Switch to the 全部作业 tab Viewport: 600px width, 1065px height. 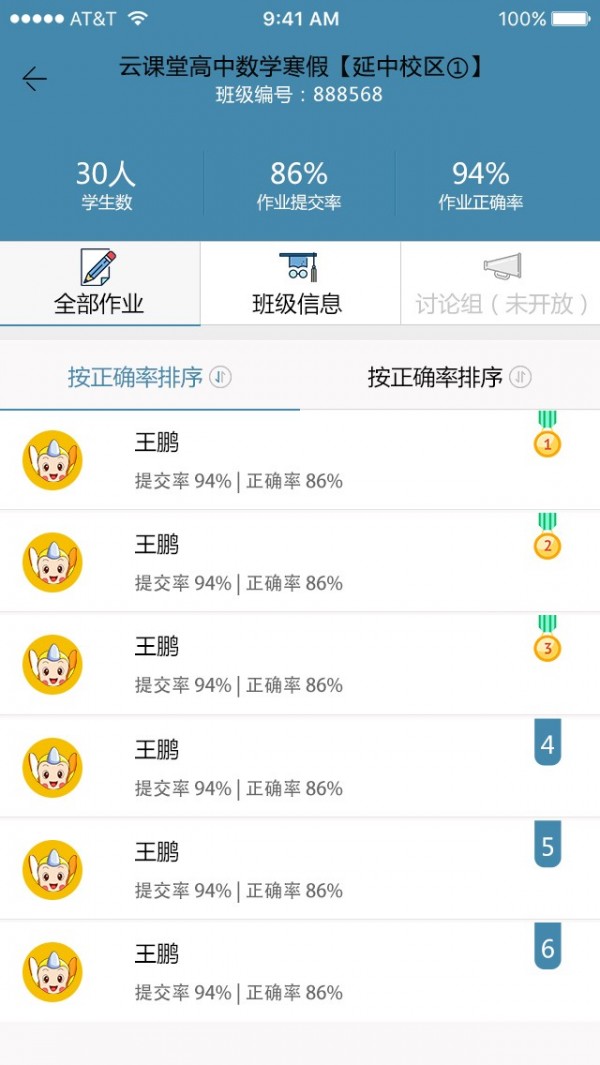[x=100, y=284]
